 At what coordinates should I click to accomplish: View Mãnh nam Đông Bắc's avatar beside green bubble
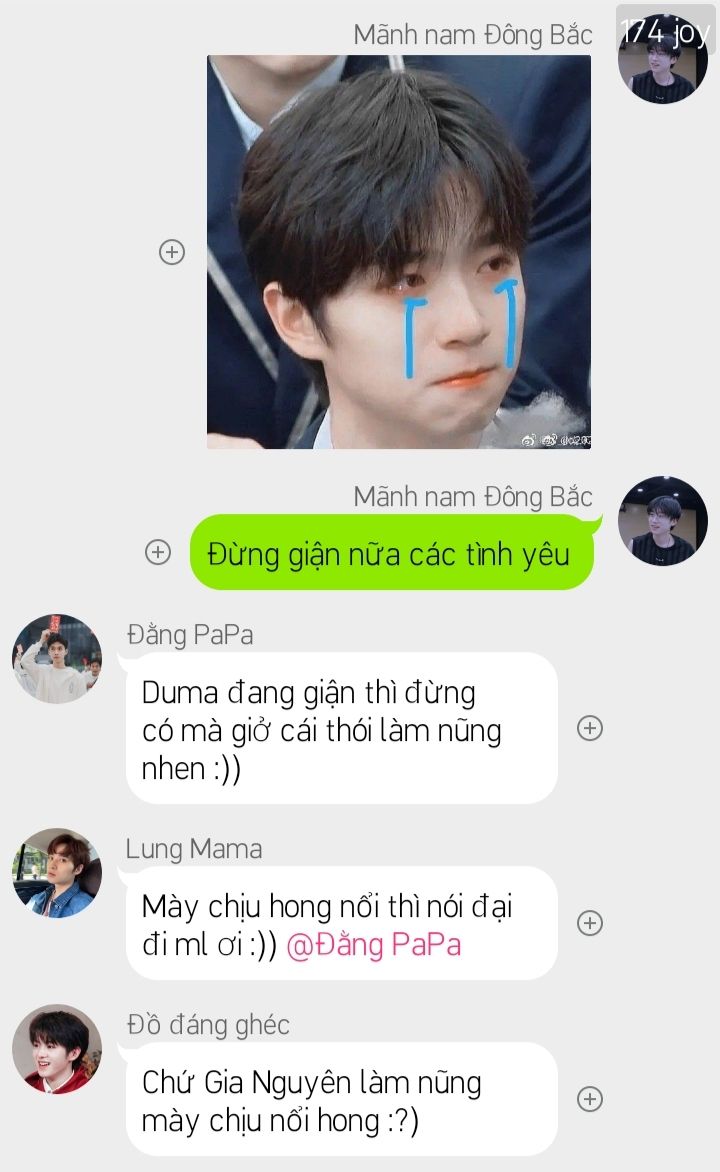pos(663,521)
